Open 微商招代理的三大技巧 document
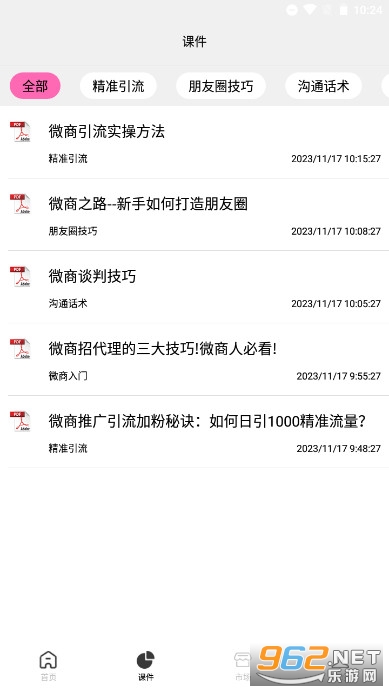The height and width of the screenshot is (692, 389). pos(194,360)
